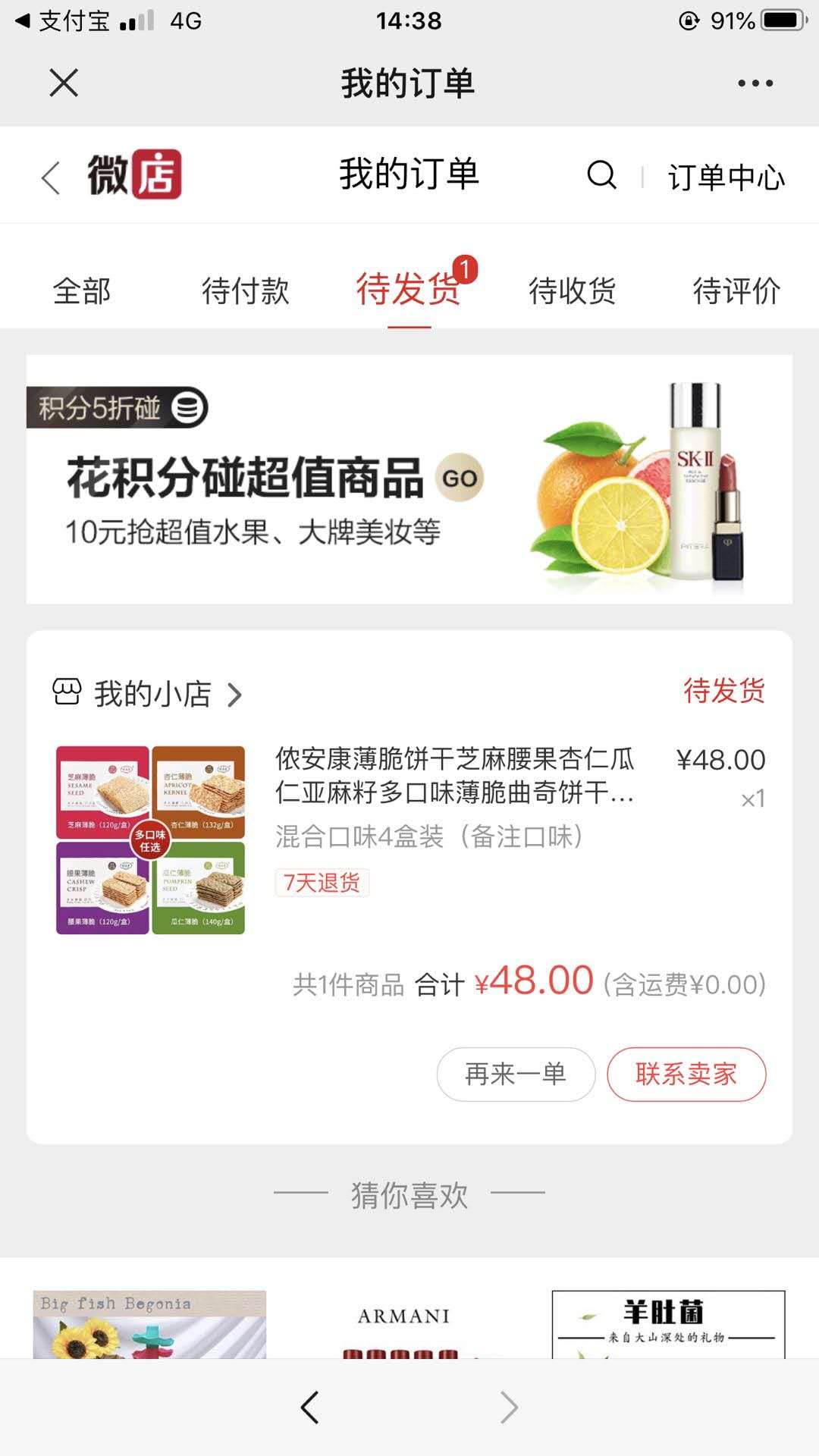The height and width of the screenshot is (1456, 819).
Task: Close the 我的订单 web page
Action: tap(64, 83)
